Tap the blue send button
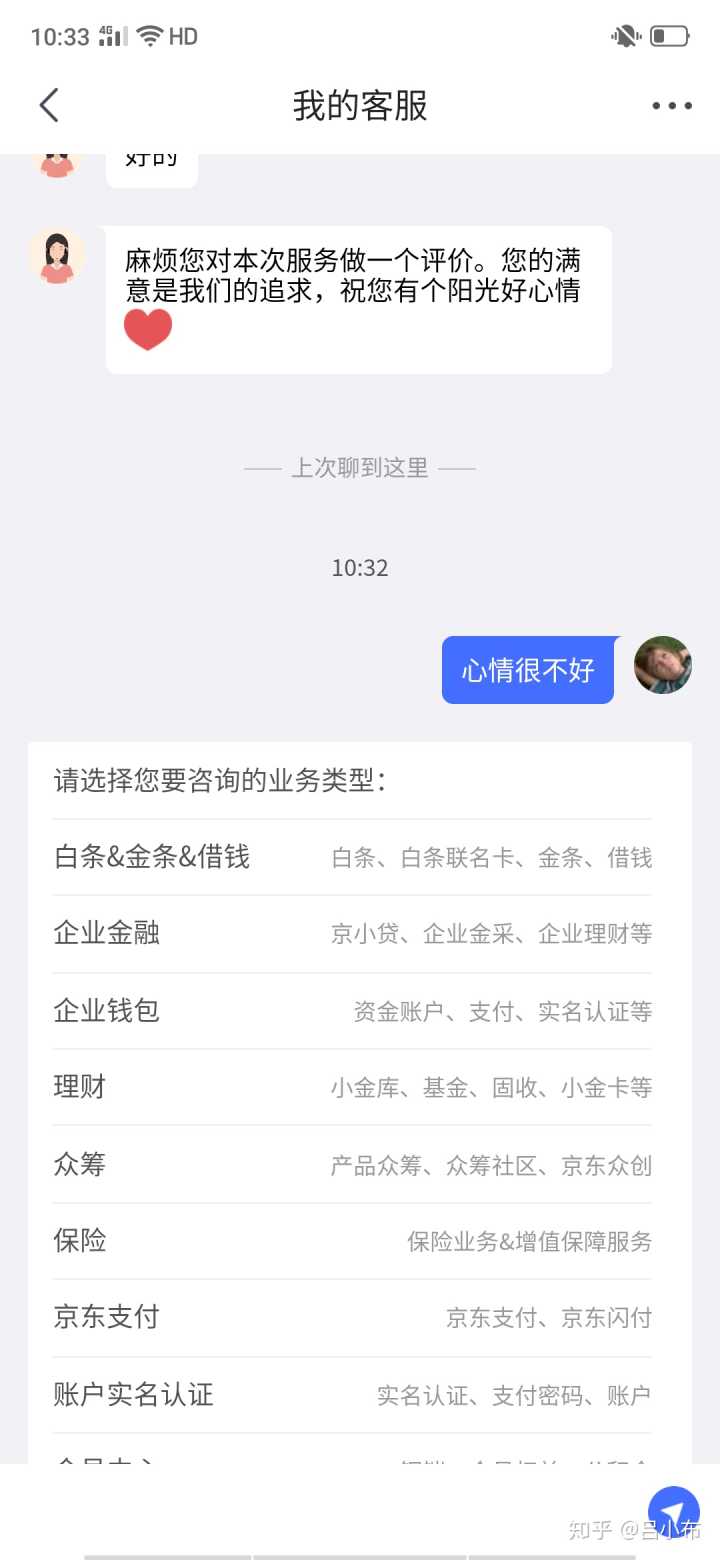 click(673, 1512)
